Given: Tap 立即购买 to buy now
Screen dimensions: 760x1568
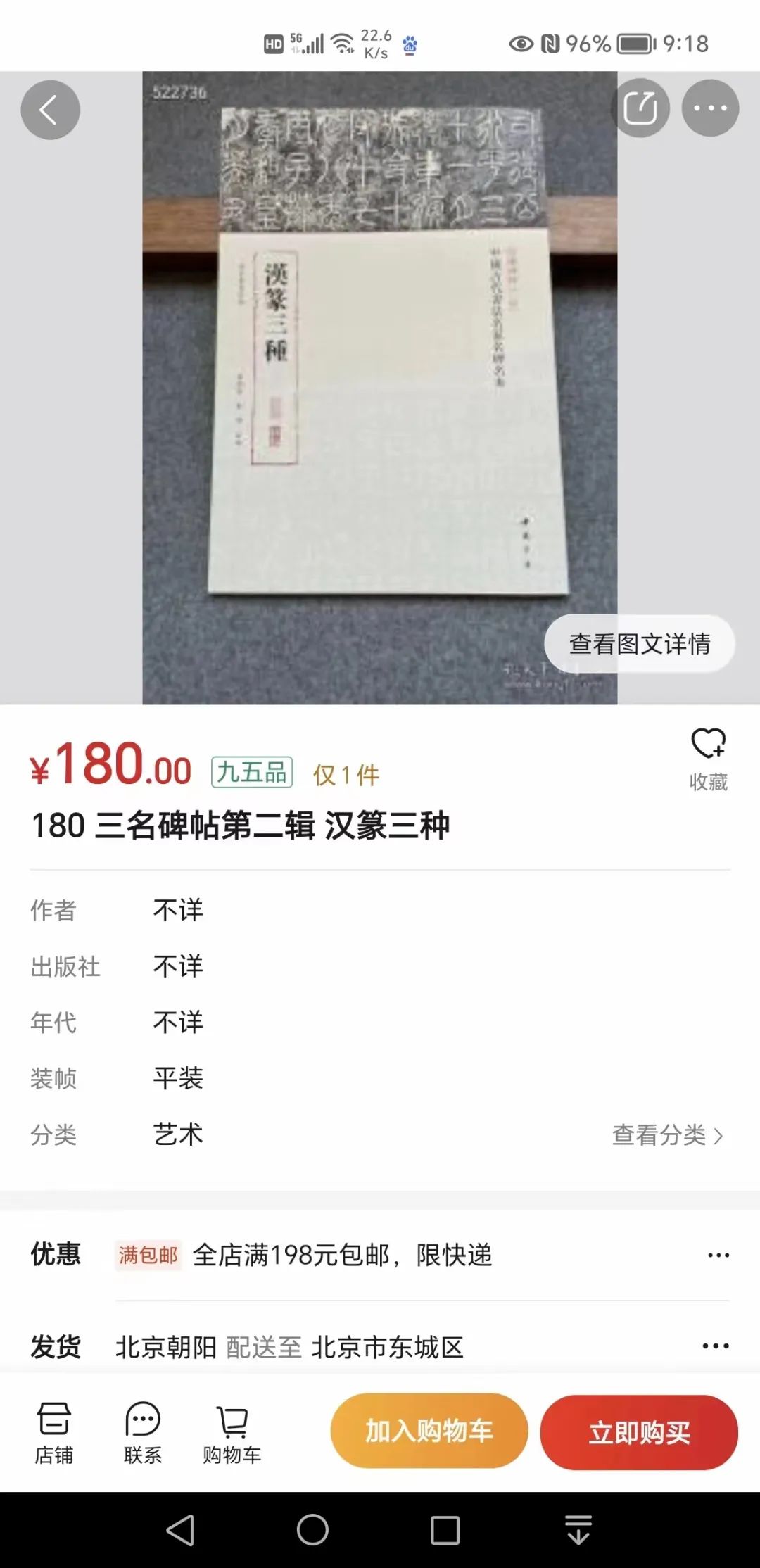Looking at the screenshot, I should pyautogui.click(x=639, y=1432).
